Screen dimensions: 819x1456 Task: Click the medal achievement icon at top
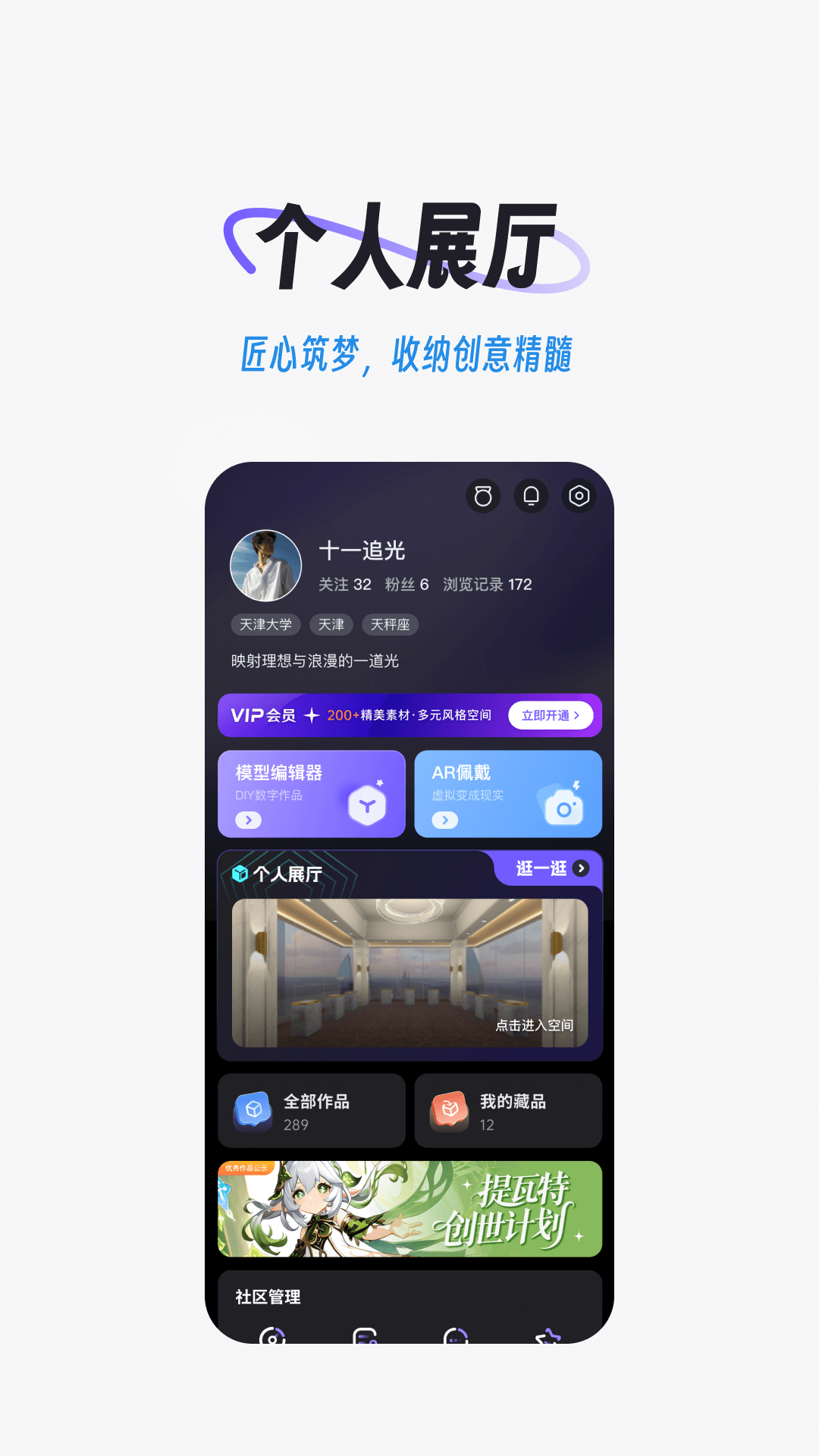(483, 495)
